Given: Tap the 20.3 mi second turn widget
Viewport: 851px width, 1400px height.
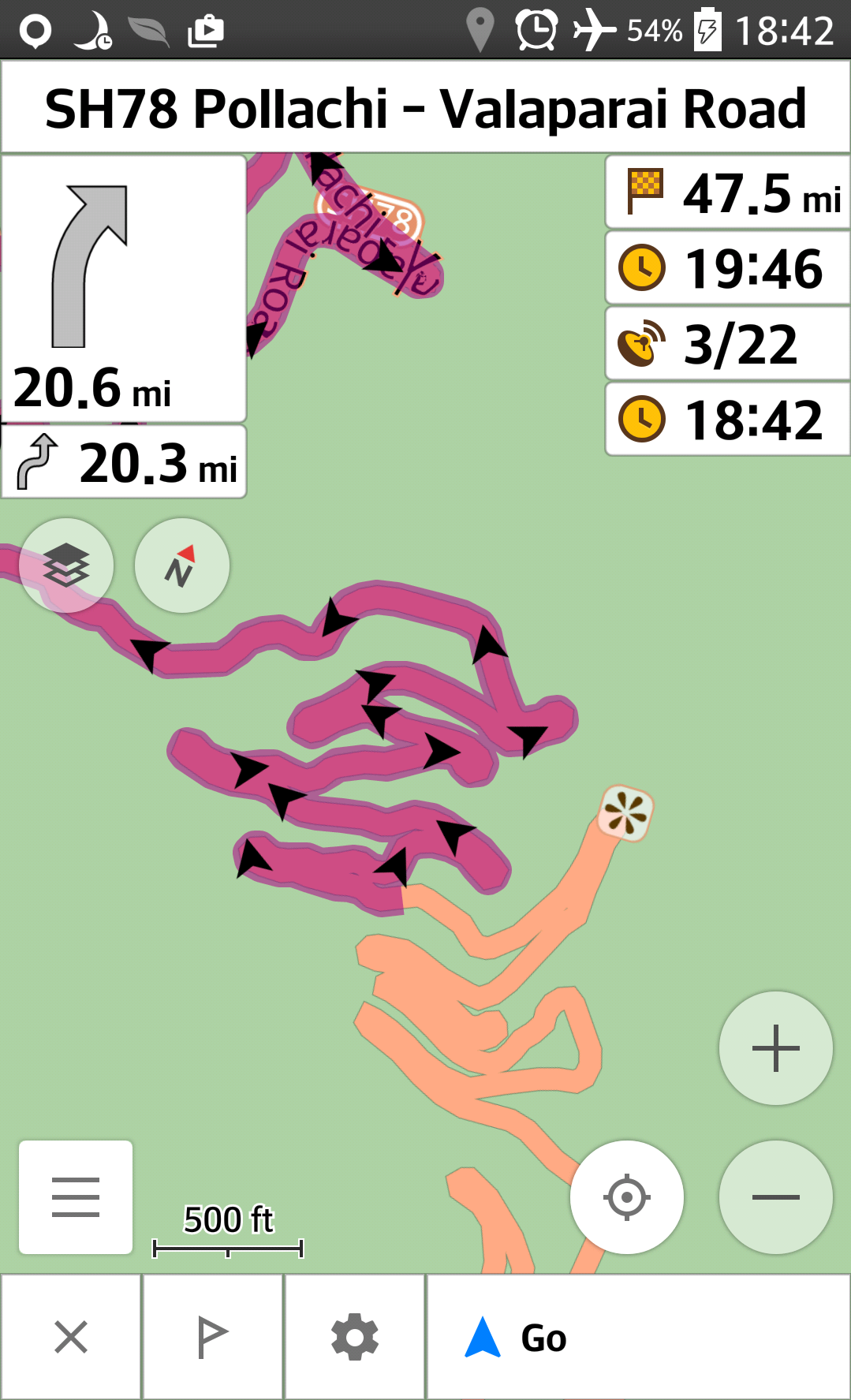Looking at the screenshot, I should [x=124, y=462].
